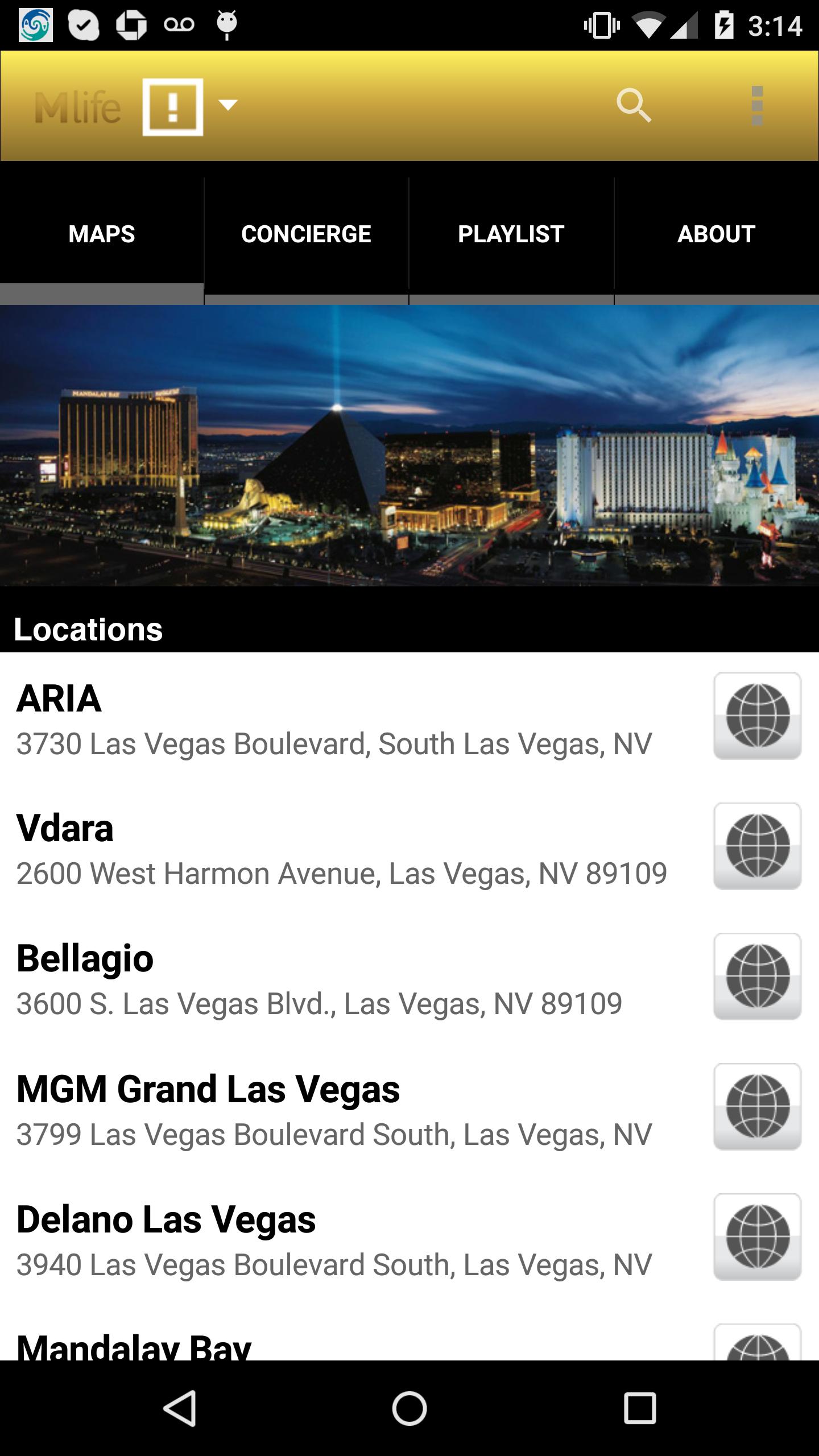Viewport: 819px width, 1456px height.
Task: Expand the Mlife dropdown in the header
Action: [x=228, y=105]
